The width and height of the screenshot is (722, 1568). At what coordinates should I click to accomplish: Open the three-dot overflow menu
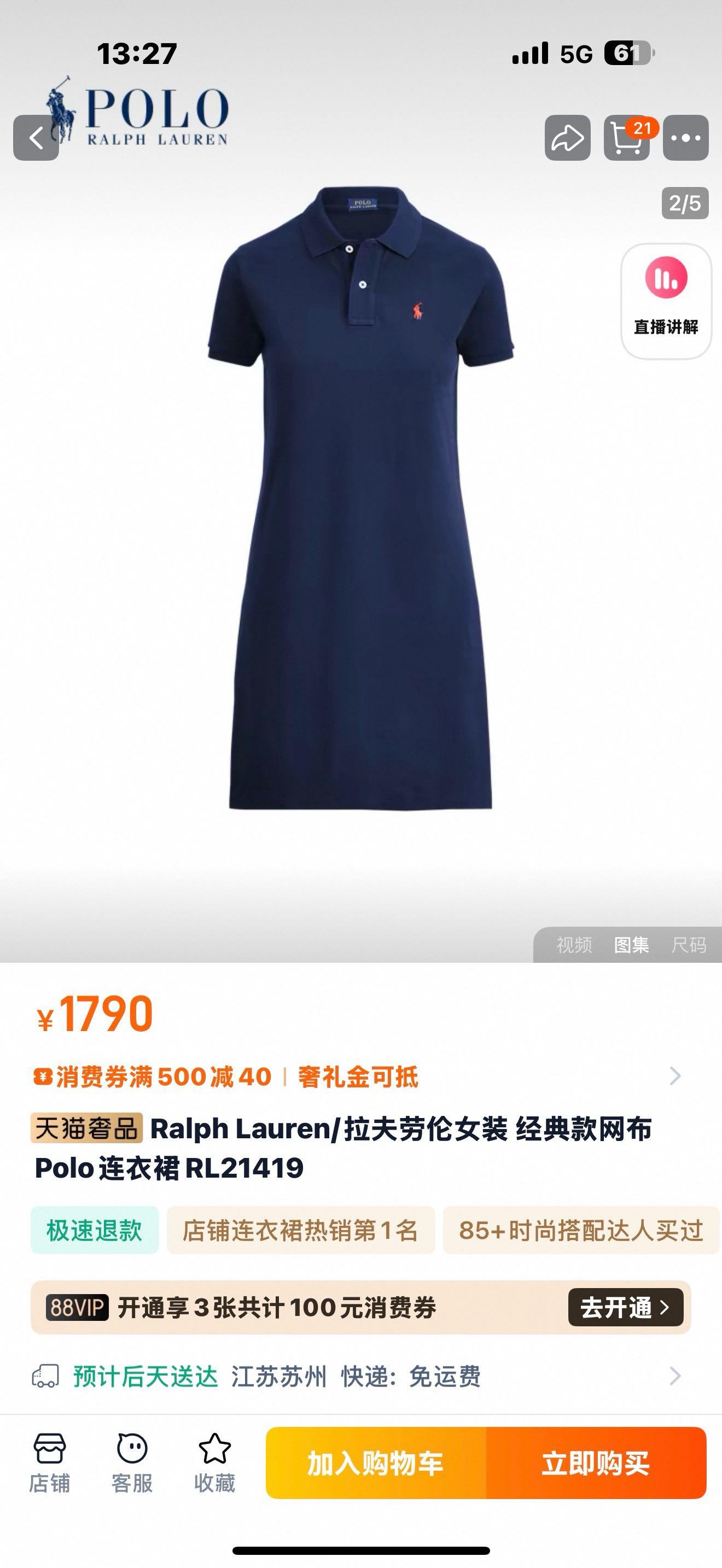(685, 138)
